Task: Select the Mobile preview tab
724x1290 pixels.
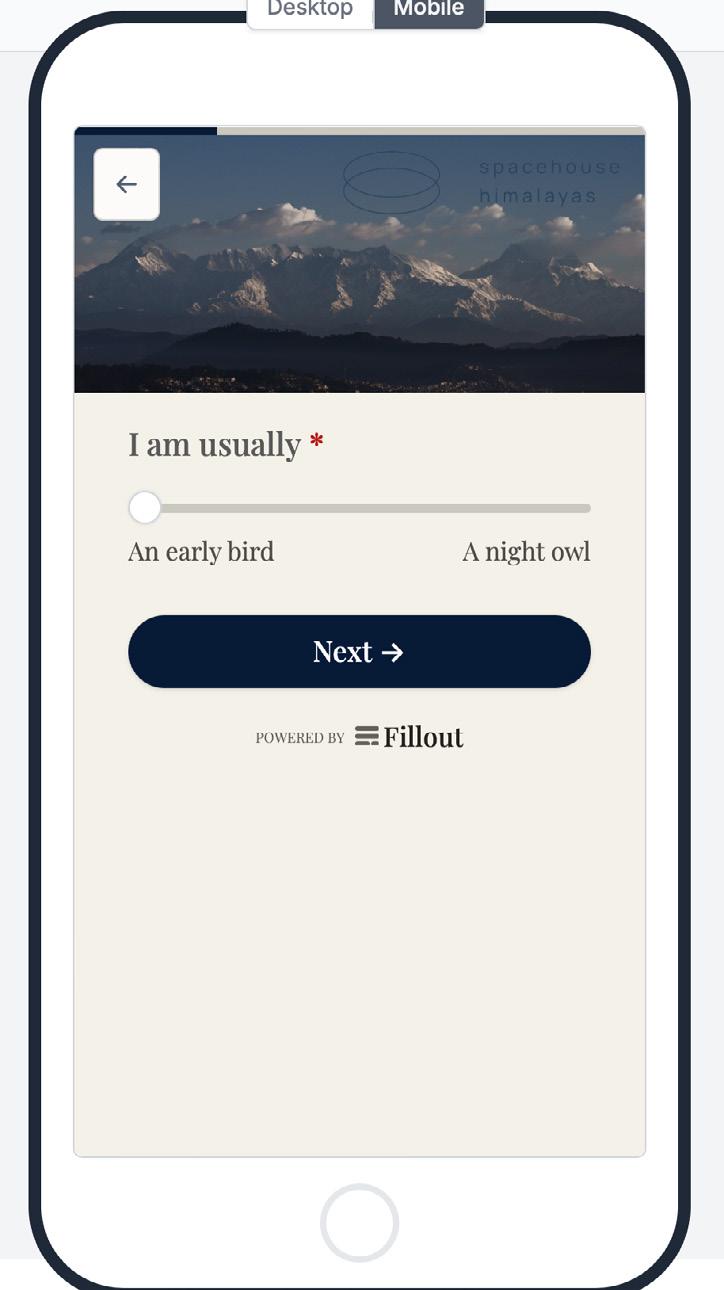Action: (x=429, y=10)
